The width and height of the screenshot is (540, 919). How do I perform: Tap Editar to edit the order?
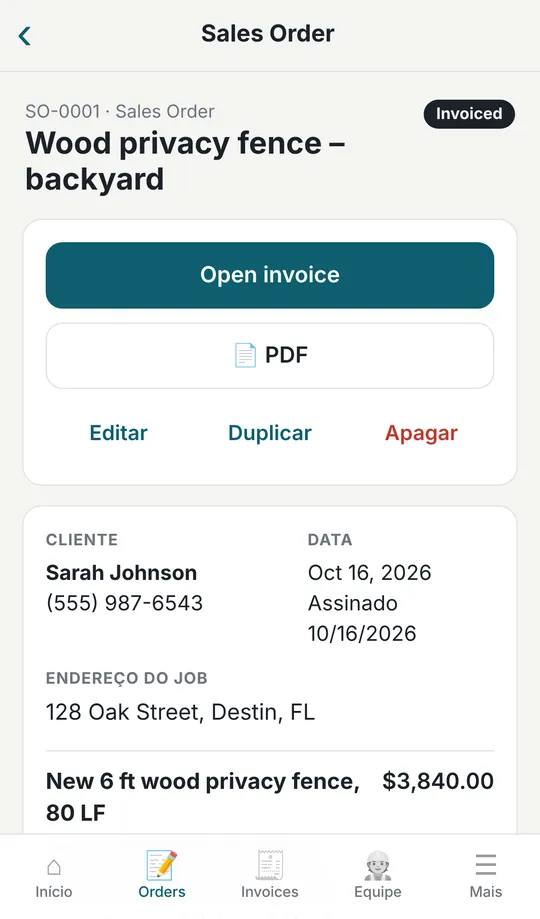[x=118, y=433]
